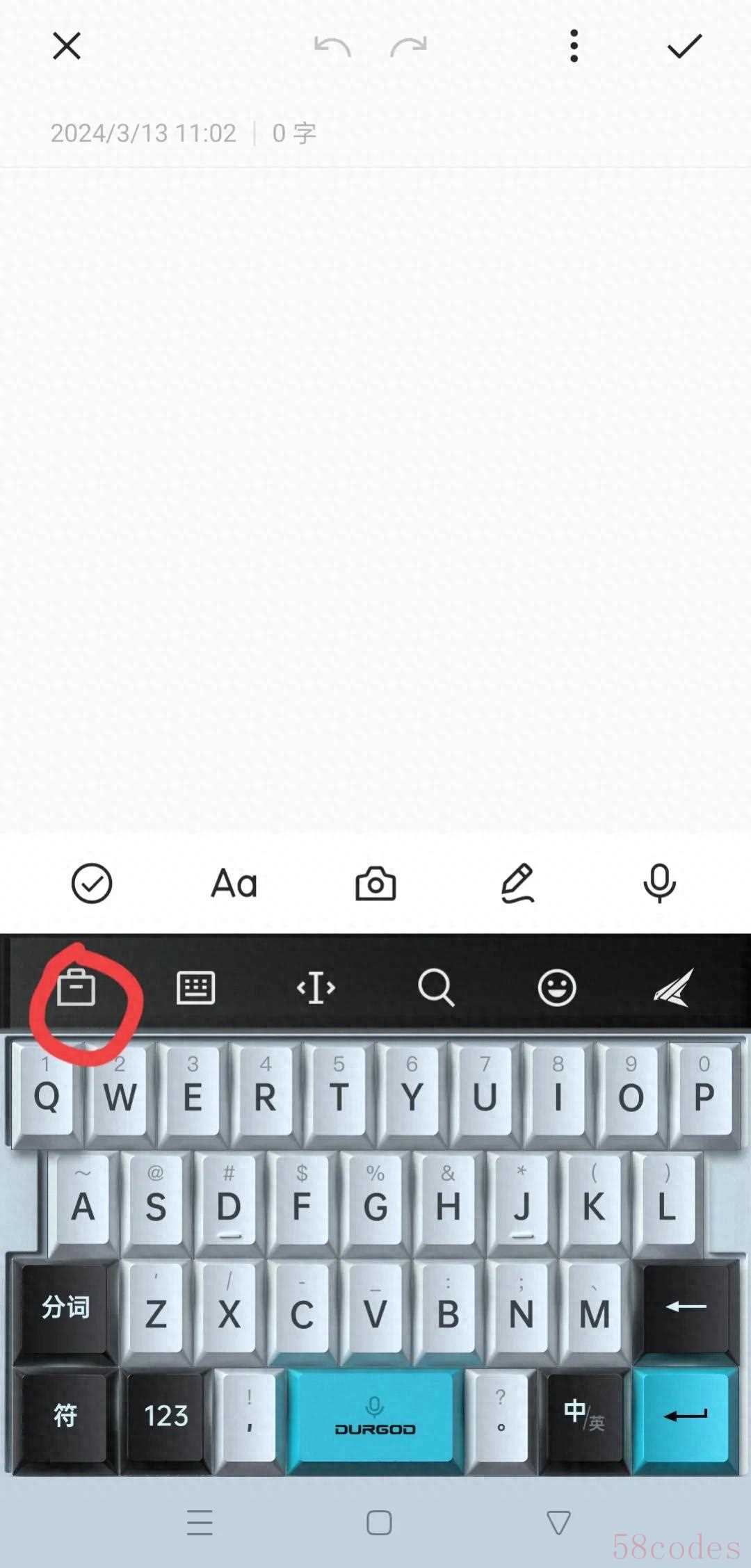Open the handwriting pen tool
Image resolution: width=751 pixels, height=1568 pixels.
click(518, 884)
